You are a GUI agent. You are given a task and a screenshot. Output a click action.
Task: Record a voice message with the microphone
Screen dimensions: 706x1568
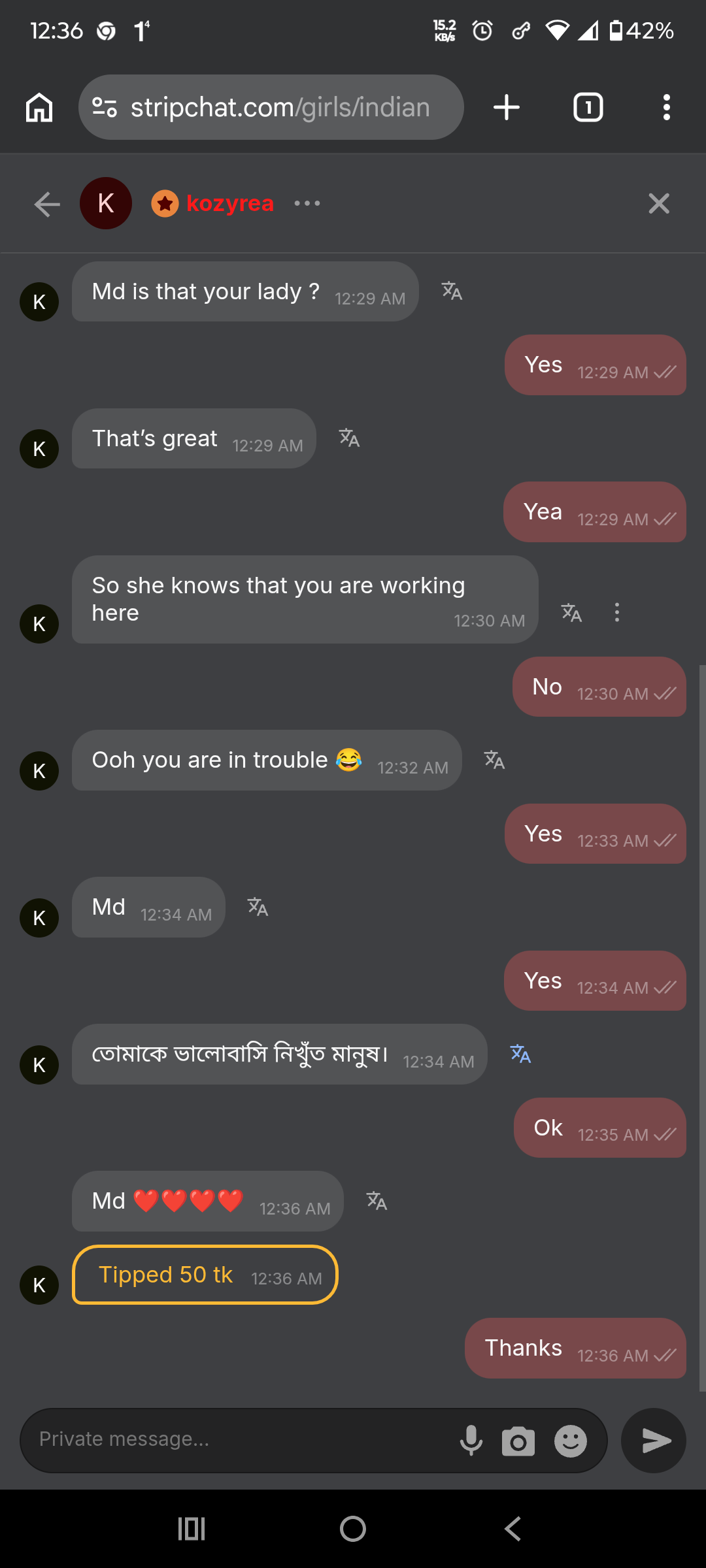coord(471,1441)
